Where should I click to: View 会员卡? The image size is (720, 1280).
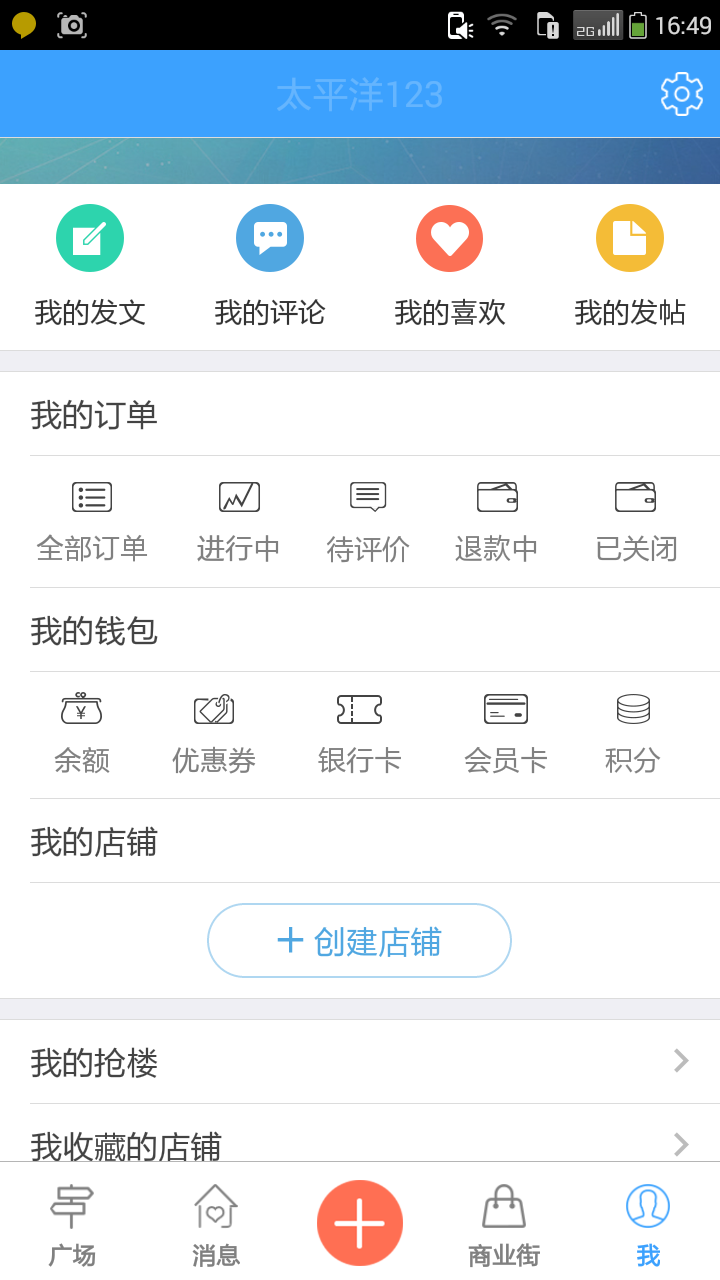(506, 733)
